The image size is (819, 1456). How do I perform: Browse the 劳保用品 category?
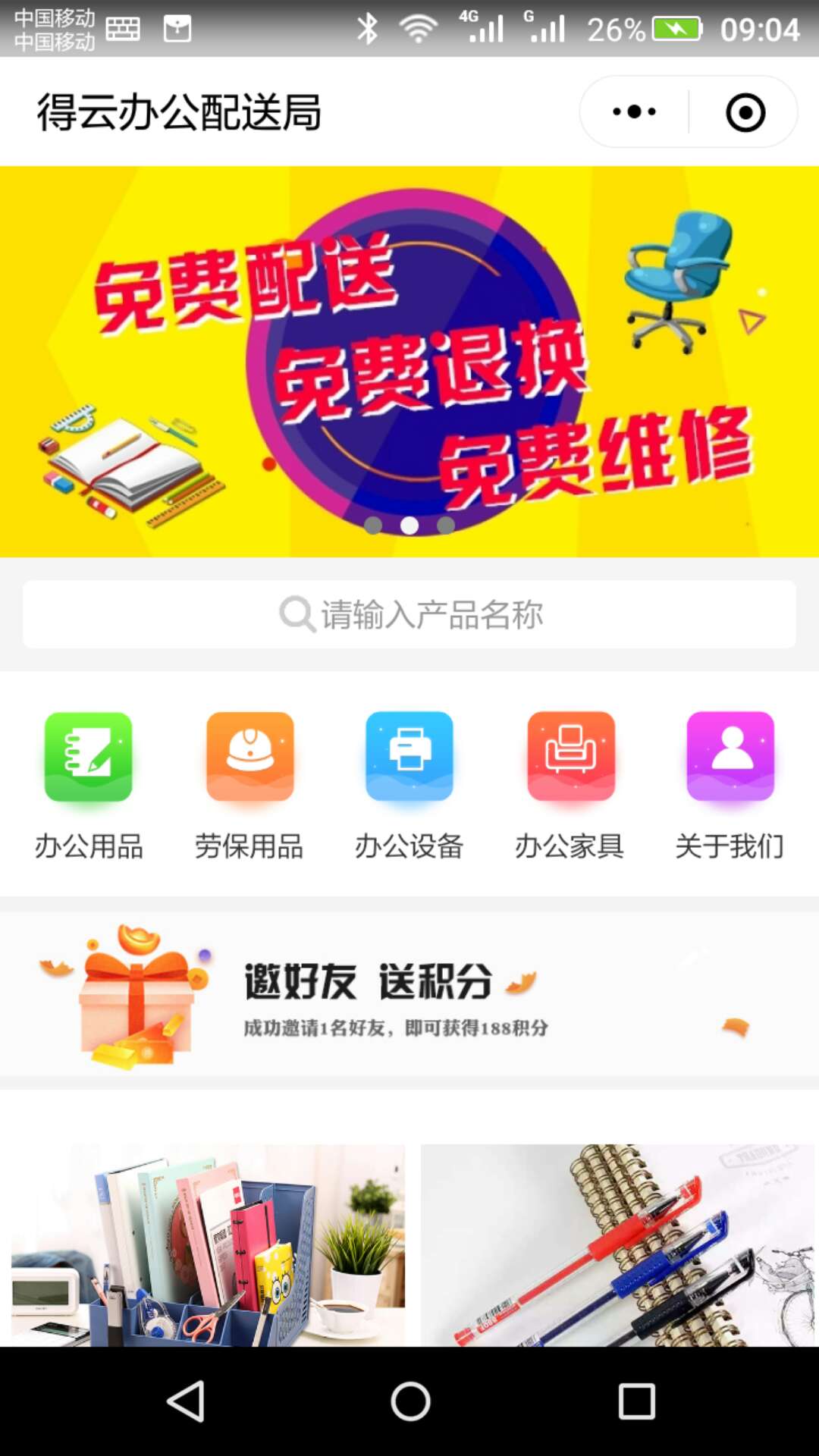pos(249,784)
